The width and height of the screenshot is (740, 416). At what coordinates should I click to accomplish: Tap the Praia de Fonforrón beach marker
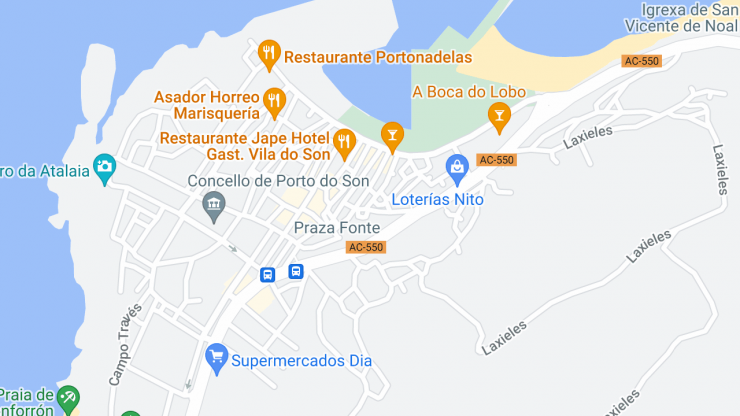(x=68, y=399)
